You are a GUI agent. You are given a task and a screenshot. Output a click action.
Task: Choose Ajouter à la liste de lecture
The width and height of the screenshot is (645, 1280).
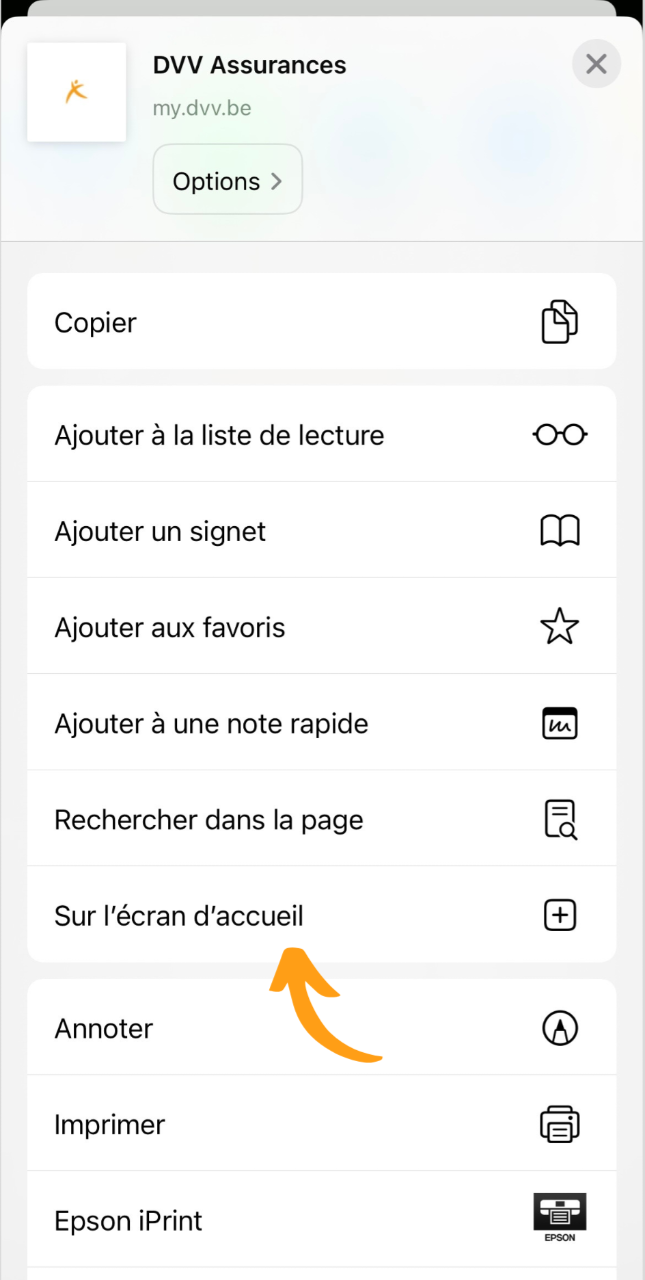321,435
